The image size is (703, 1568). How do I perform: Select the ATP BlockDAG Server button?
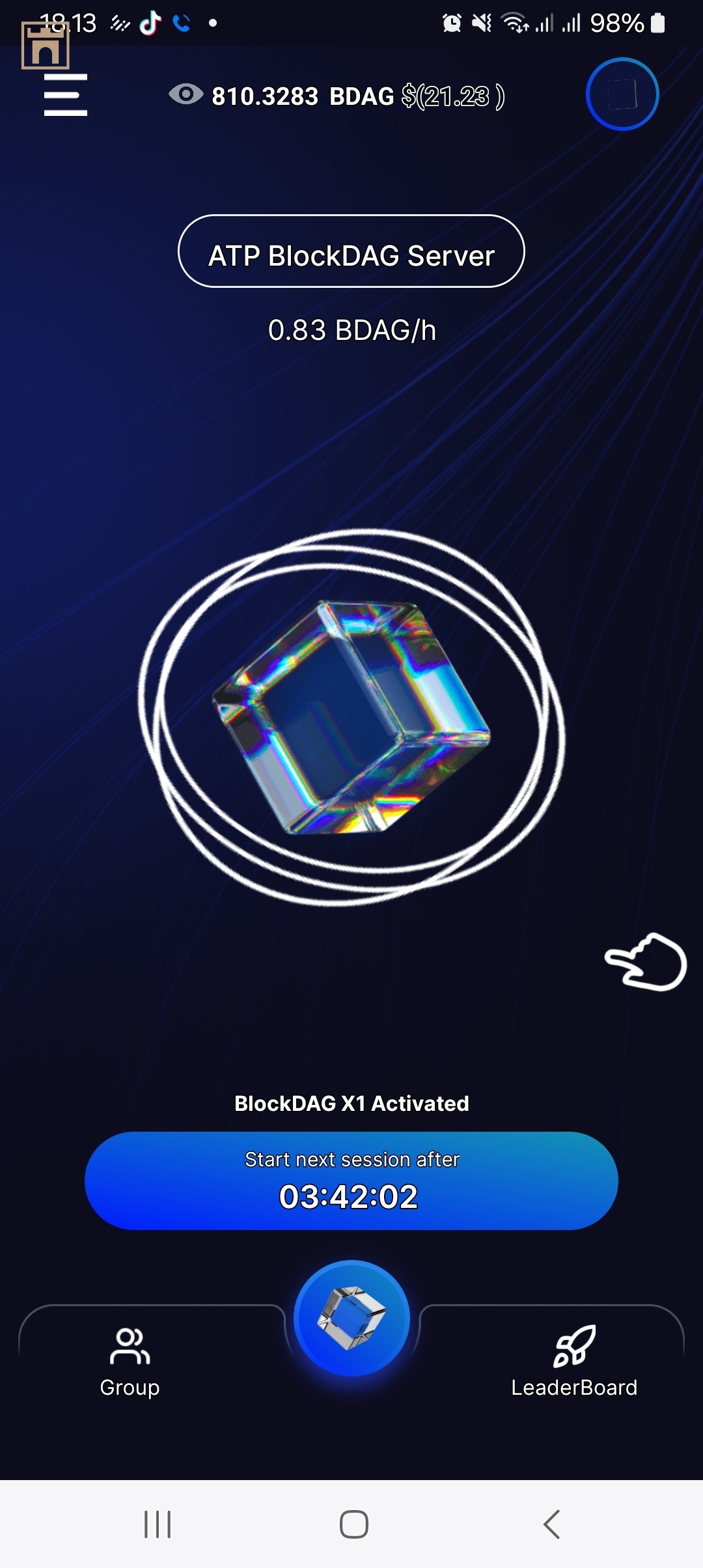[x=351, y=251]
